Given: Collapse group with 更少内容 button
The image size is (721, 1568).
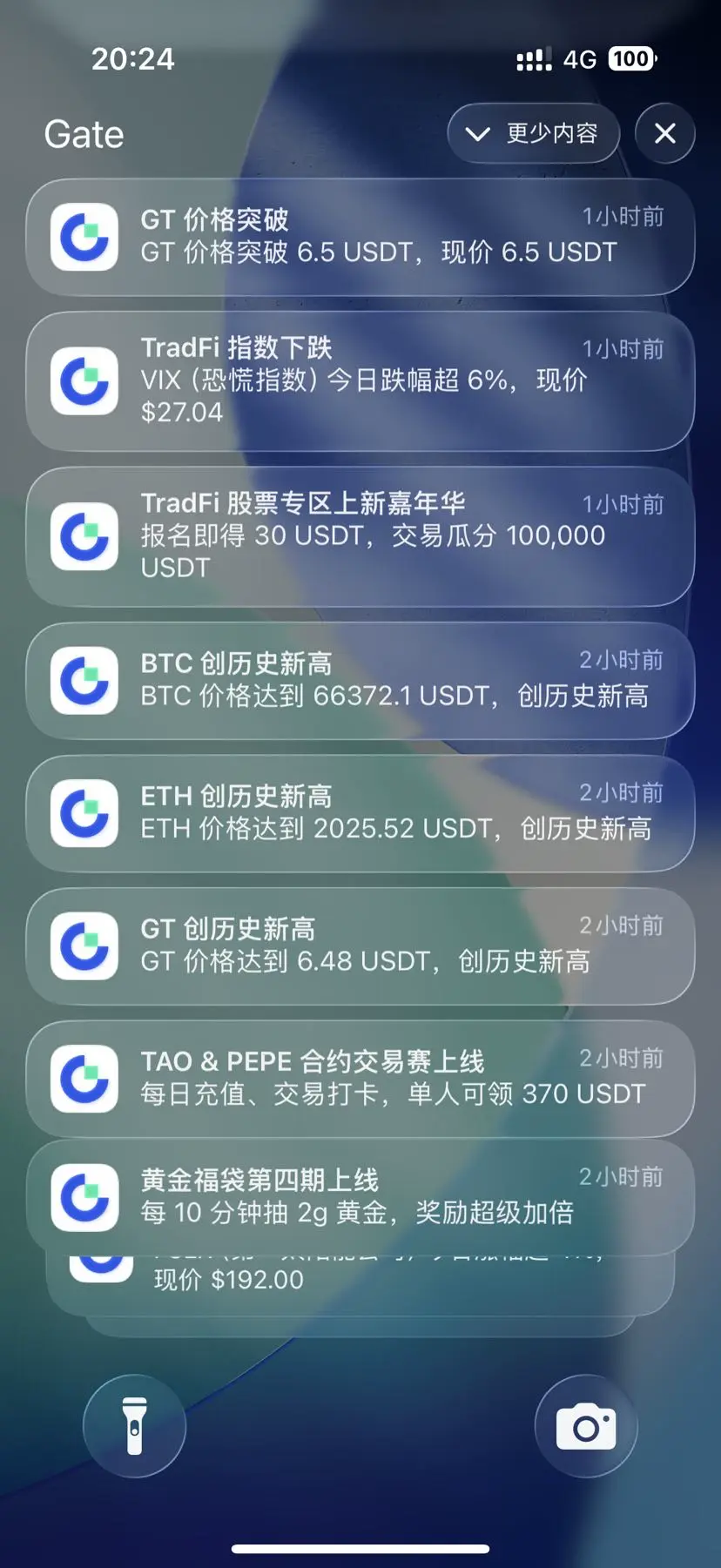Looking at the screenshot, I should [533, 133].
